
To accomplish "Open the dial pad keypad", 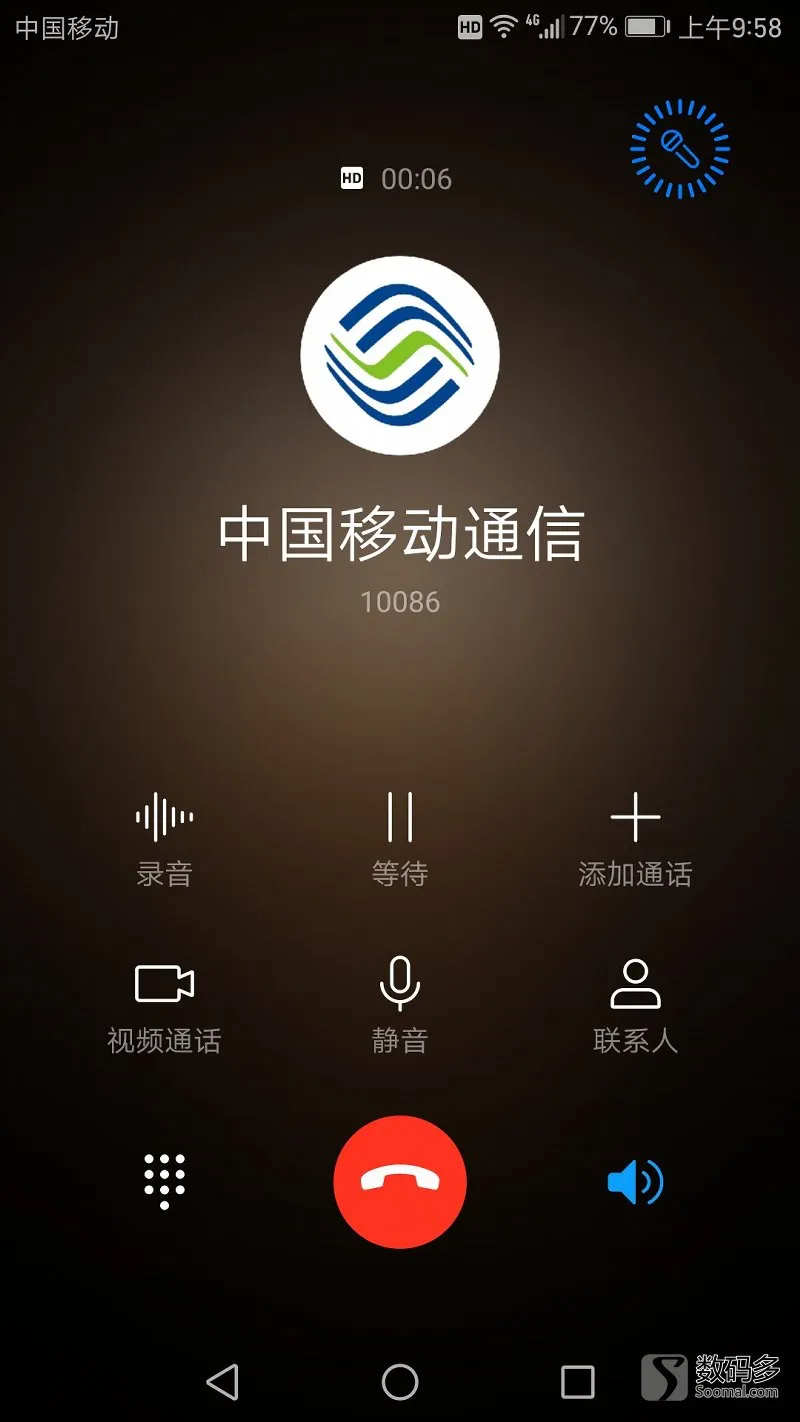I will (x=165, y=1181).
